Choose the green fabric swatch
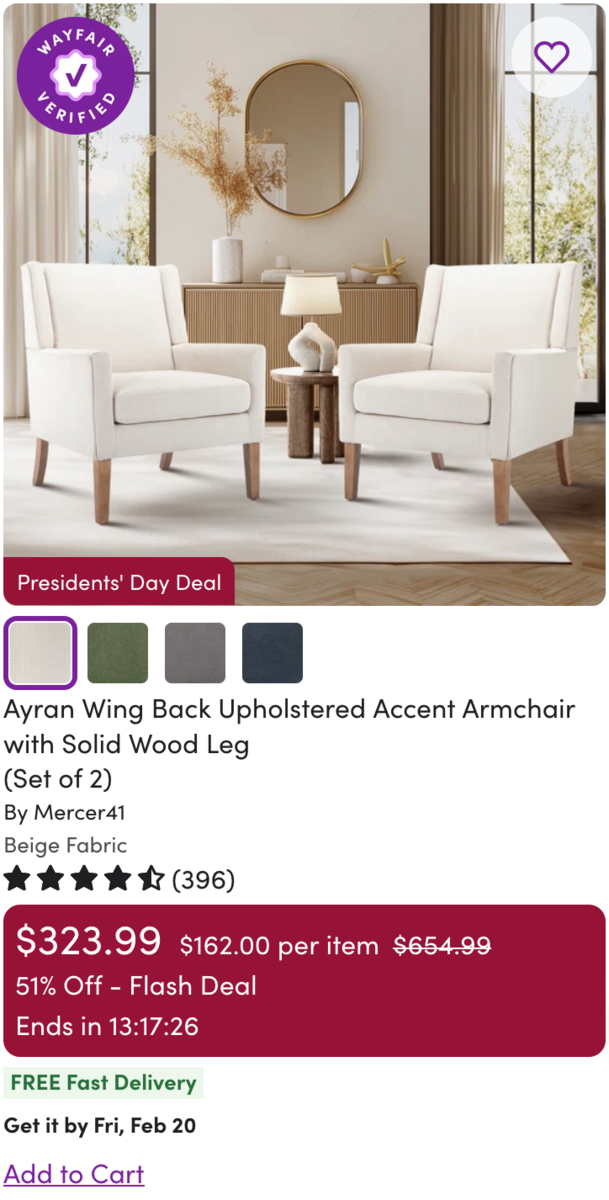The image size is (609, 1200). [x=118, y=653]
